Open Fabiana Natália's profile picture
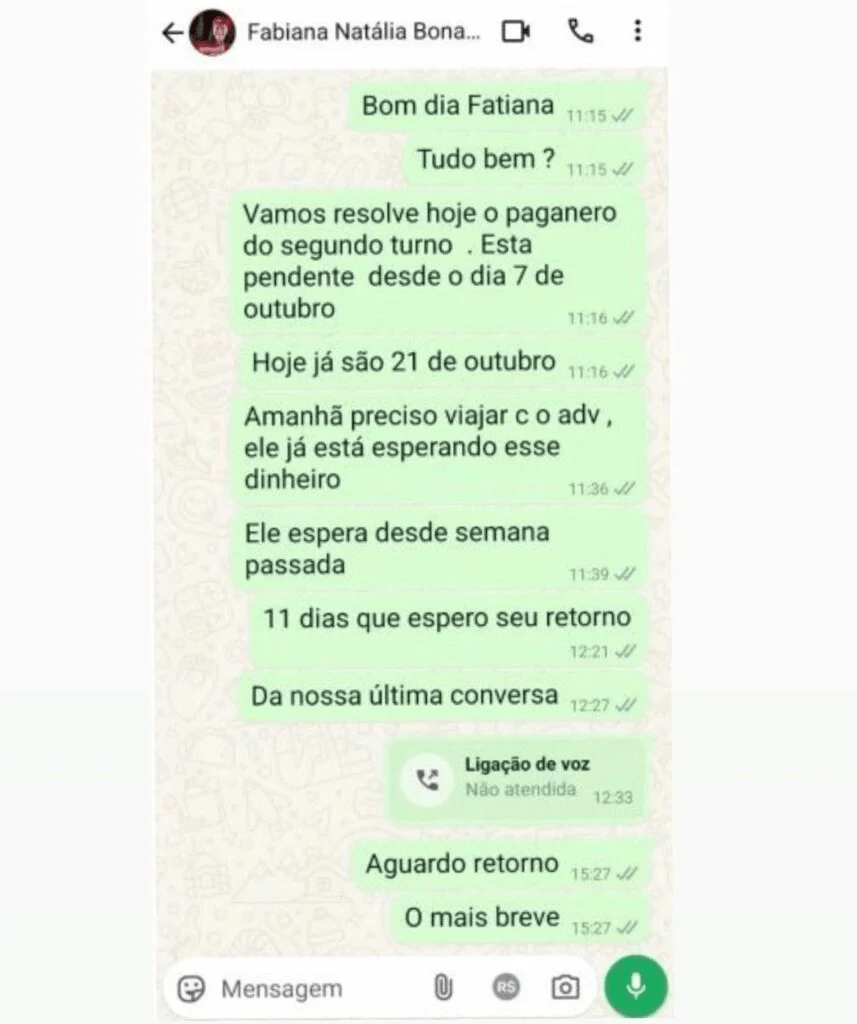 tap(212, 32)
